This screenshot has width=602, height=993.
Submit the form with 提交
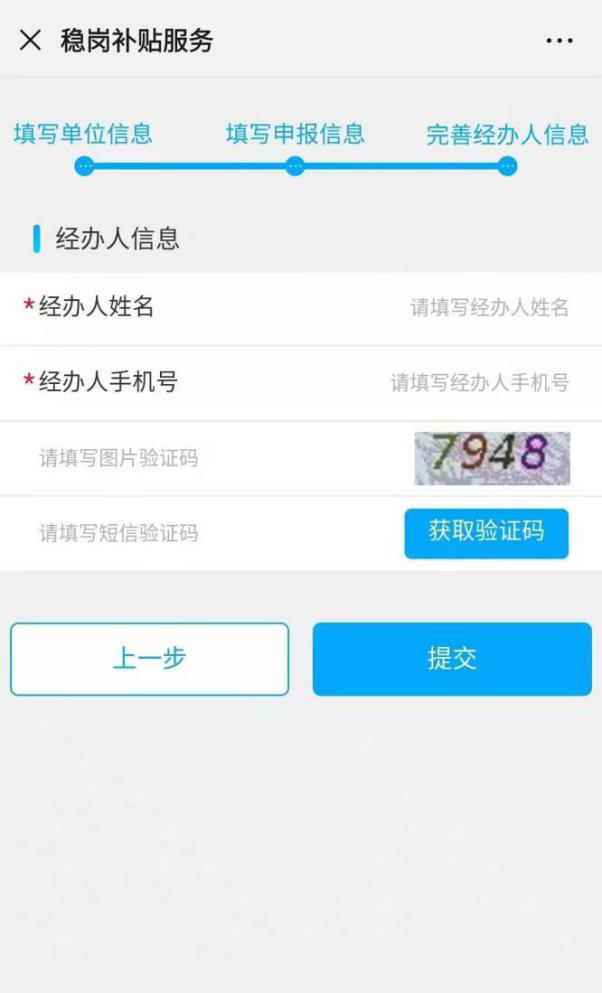coord(452,659)
